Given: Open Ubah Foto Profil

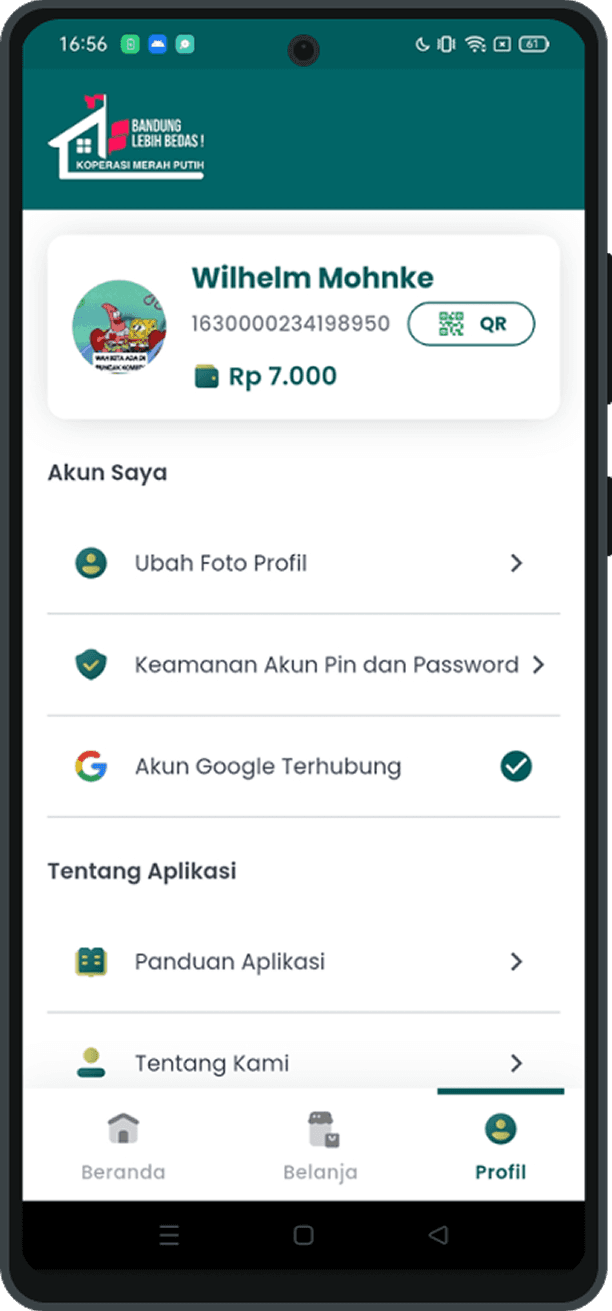Looking at the screenshot, I should (303, 563).
